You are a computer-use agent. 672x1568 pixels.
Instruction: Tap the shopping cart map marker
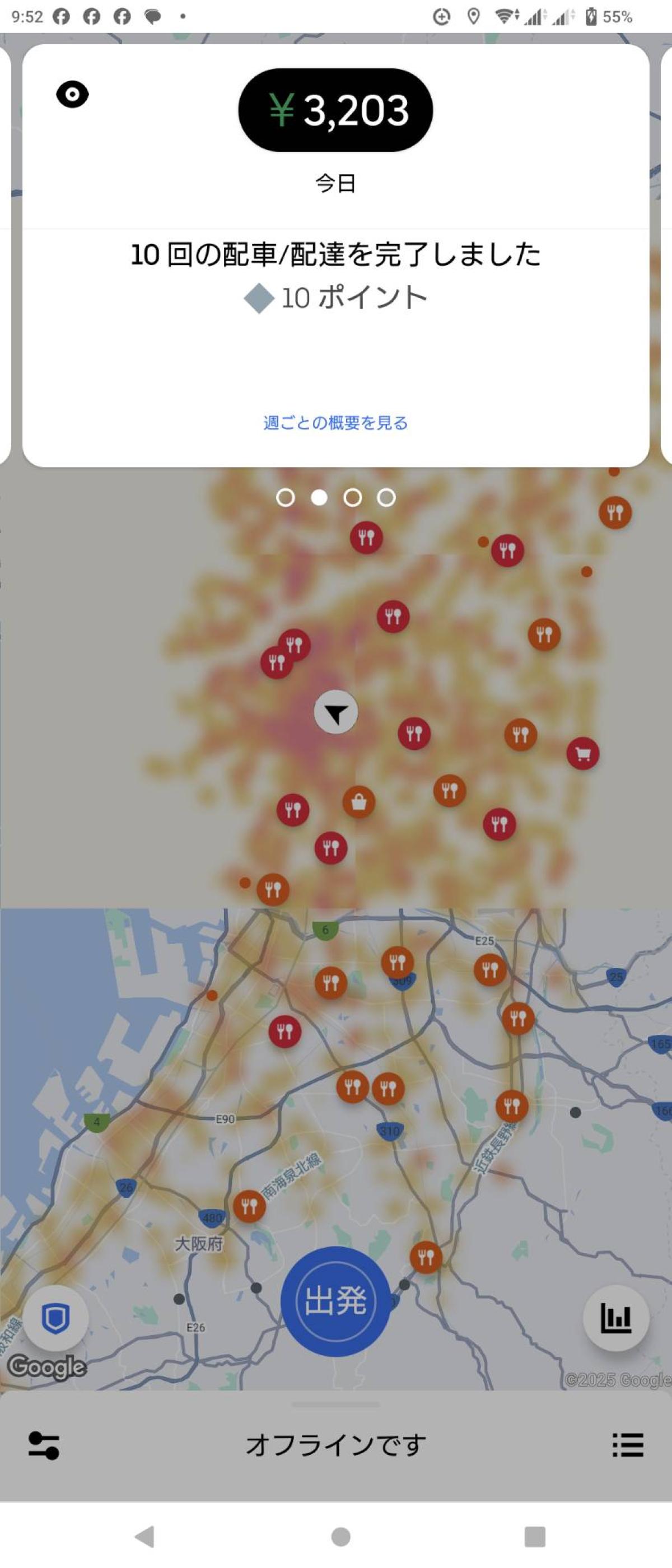(582, 754)
